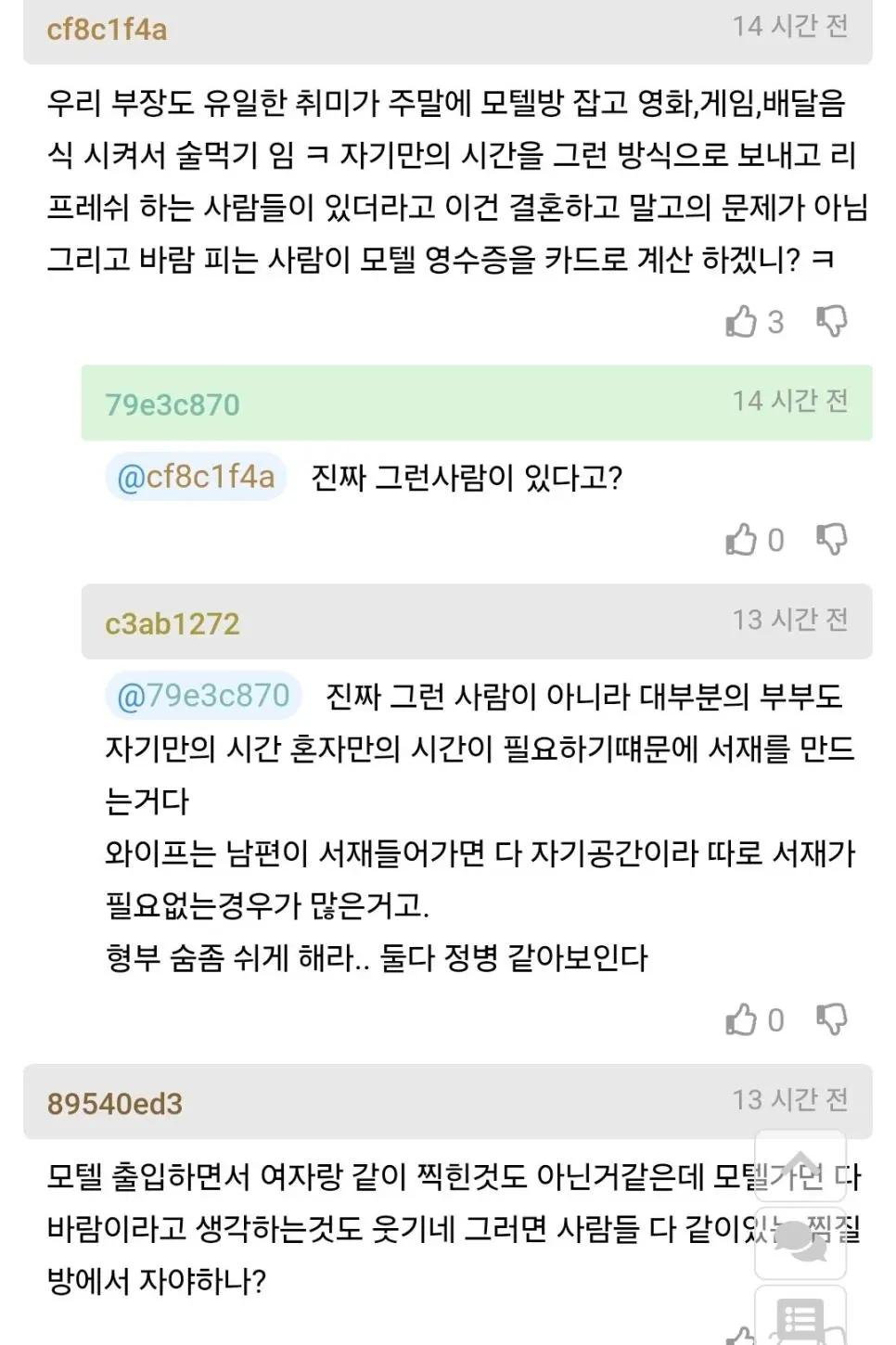Open commenter 79e3c870's header
The height and width of the screenshot is (1345, 896).
(x=173, y=404)
